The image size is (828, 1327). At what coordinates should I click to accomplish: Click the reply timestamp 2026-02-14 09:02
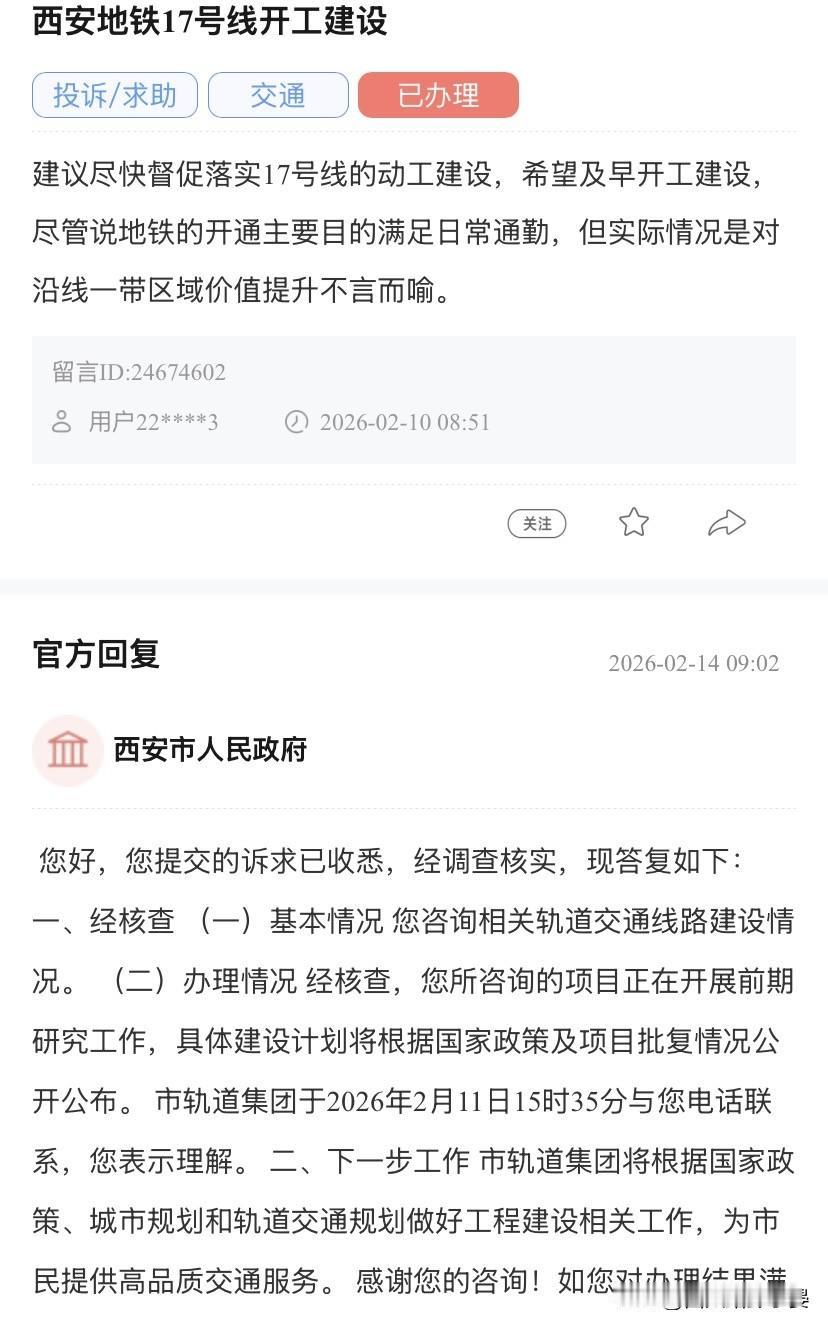tap(693, 662)
